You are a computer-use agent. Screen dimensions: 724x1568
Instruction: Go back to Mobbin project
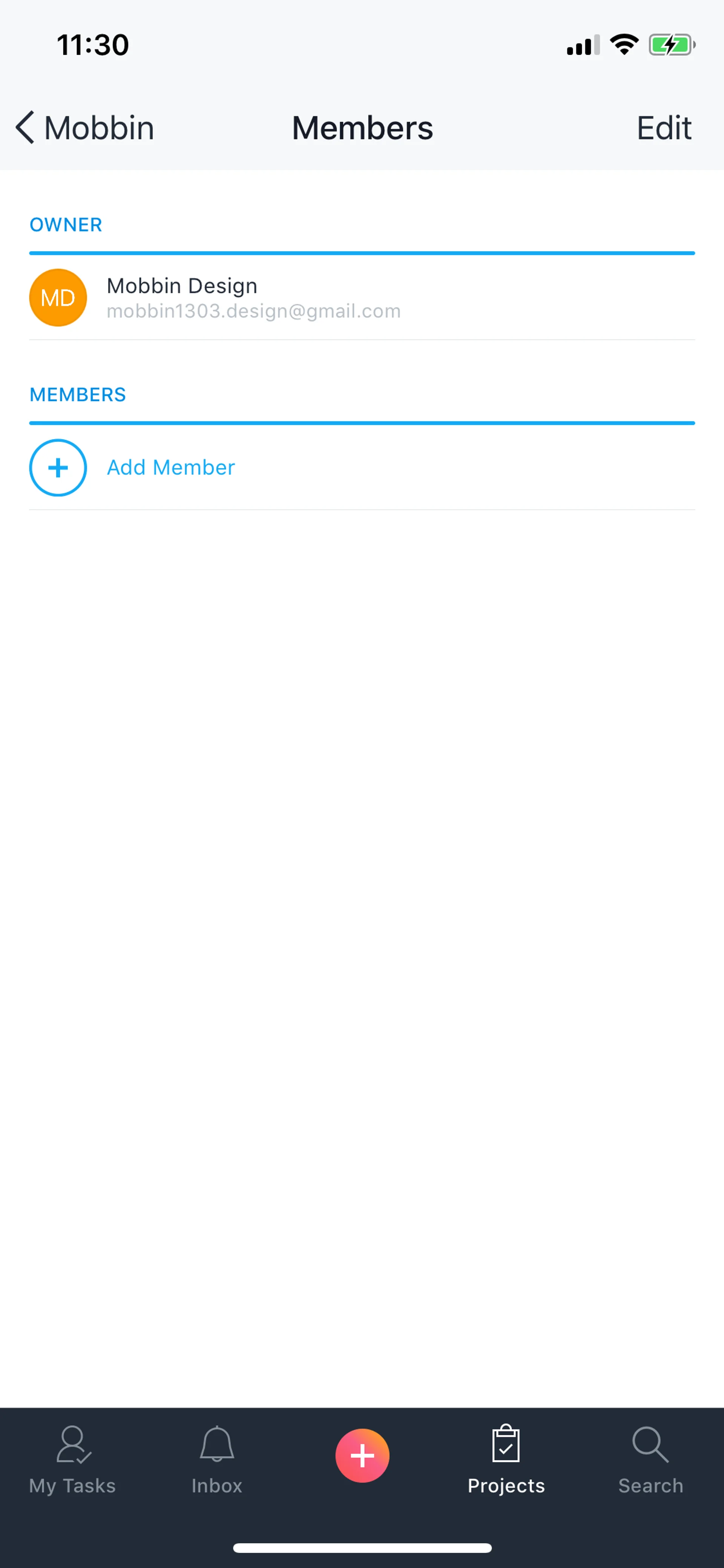pos(85,128)
